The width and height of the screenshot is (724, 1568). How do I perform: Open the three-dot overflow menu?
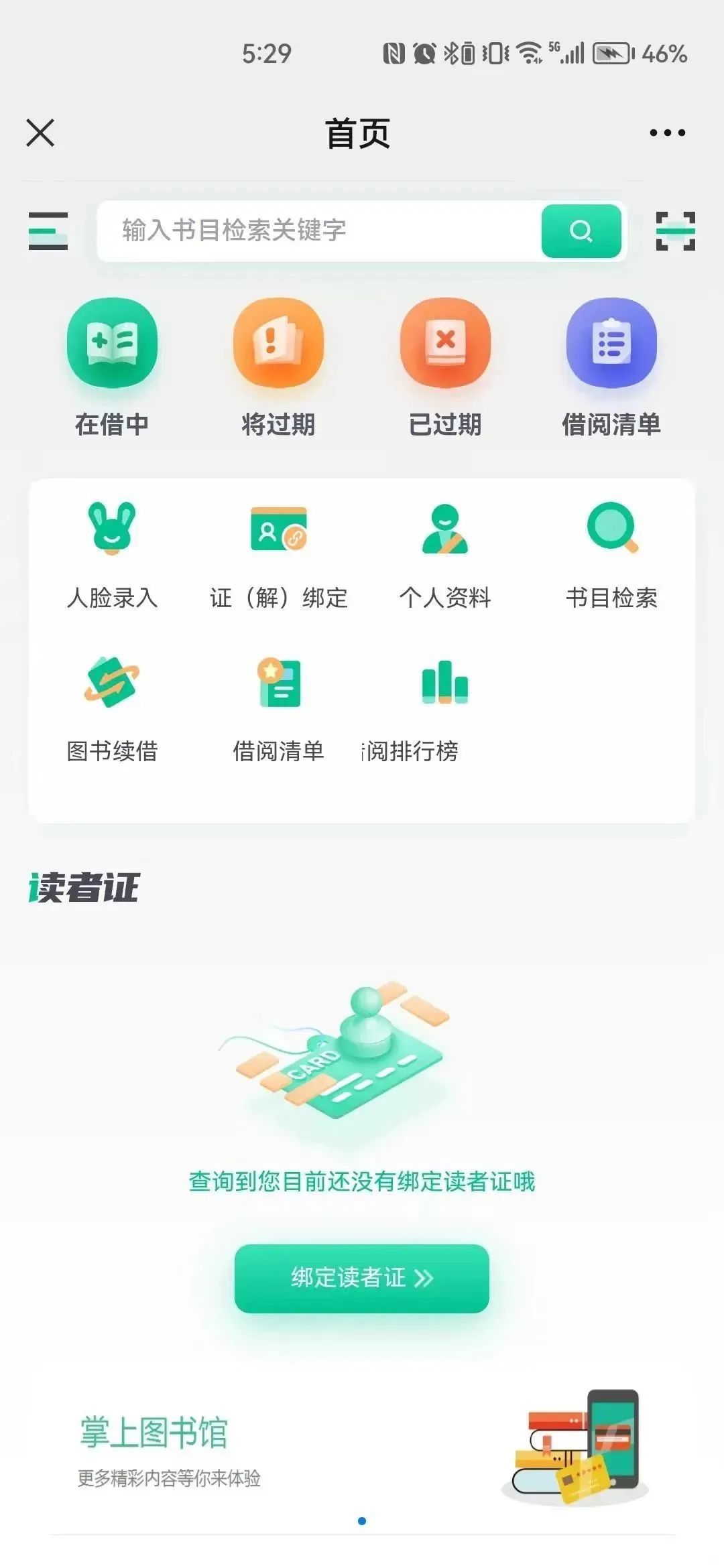click(x=667, y=133)
